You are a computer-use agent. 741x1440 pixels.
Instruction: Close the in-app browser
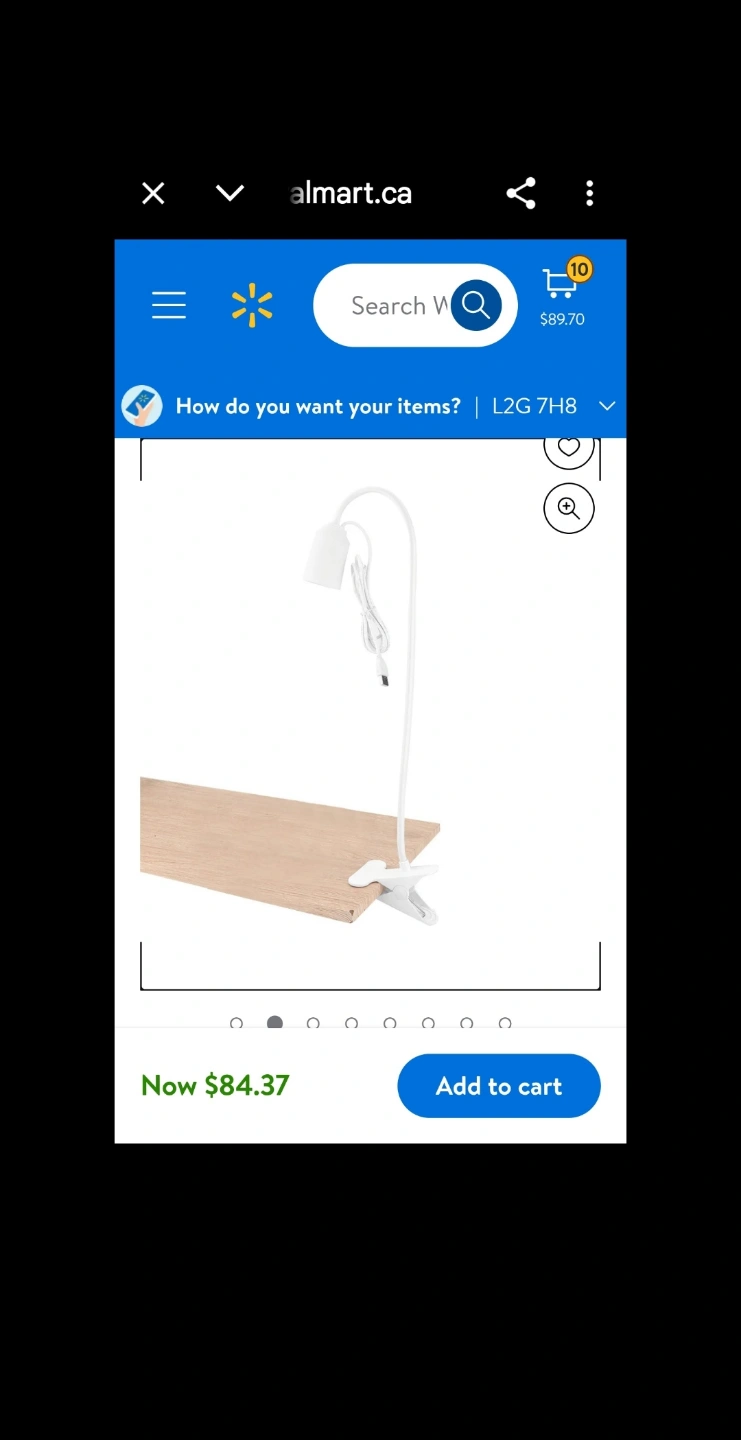pos(153,193)
